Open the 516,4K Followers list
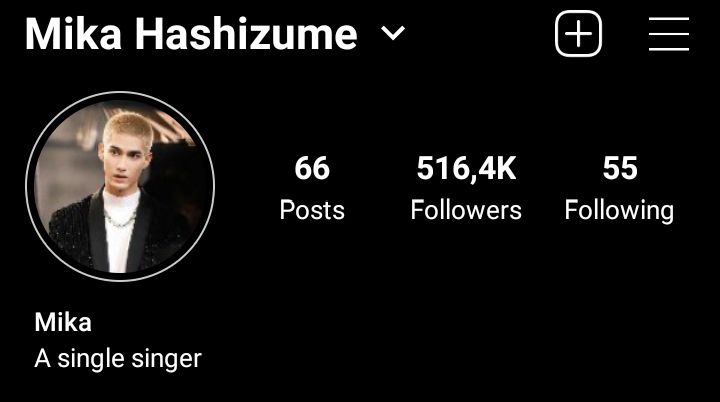 (x=466, y=187)
